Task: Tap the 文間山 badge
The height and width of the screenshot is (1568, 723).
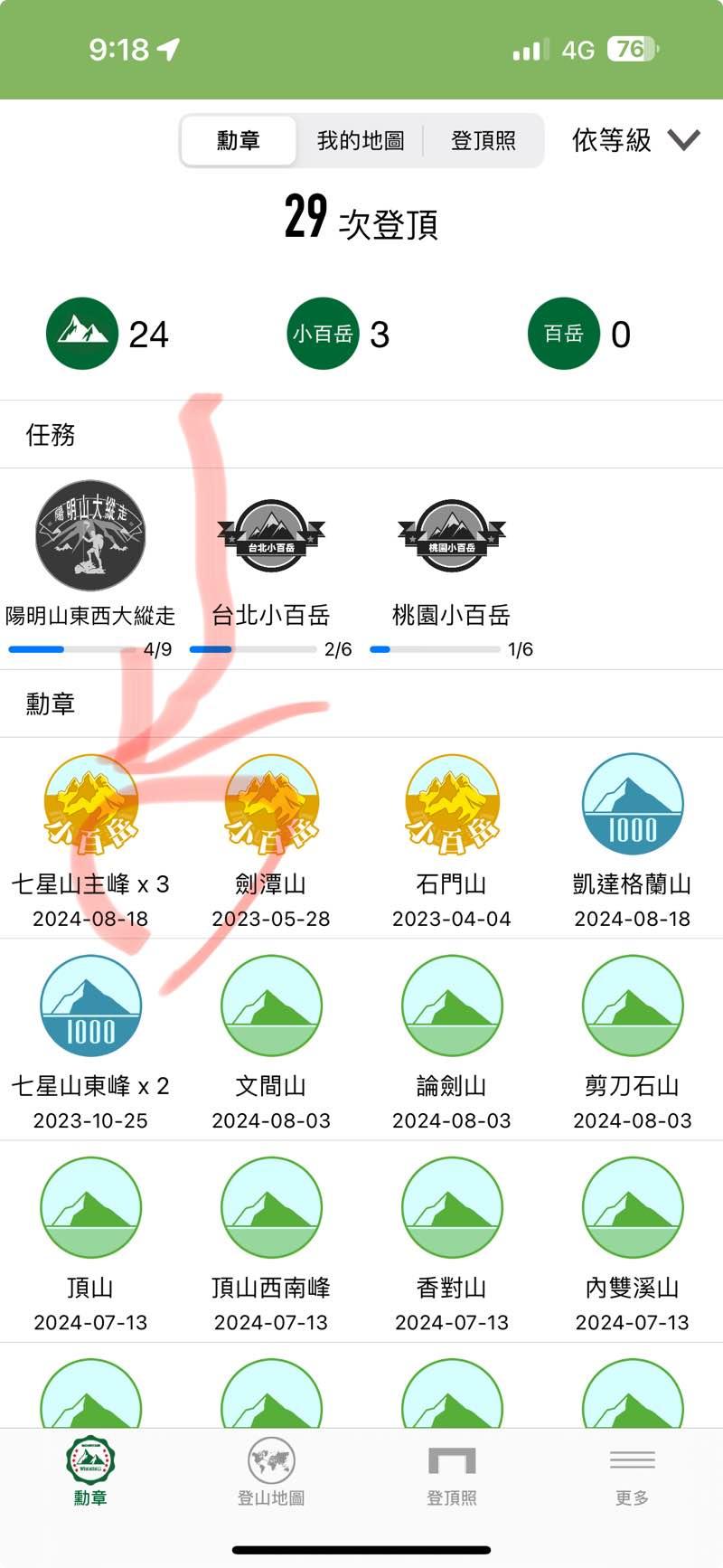Action: click(x=271, y=1006)
